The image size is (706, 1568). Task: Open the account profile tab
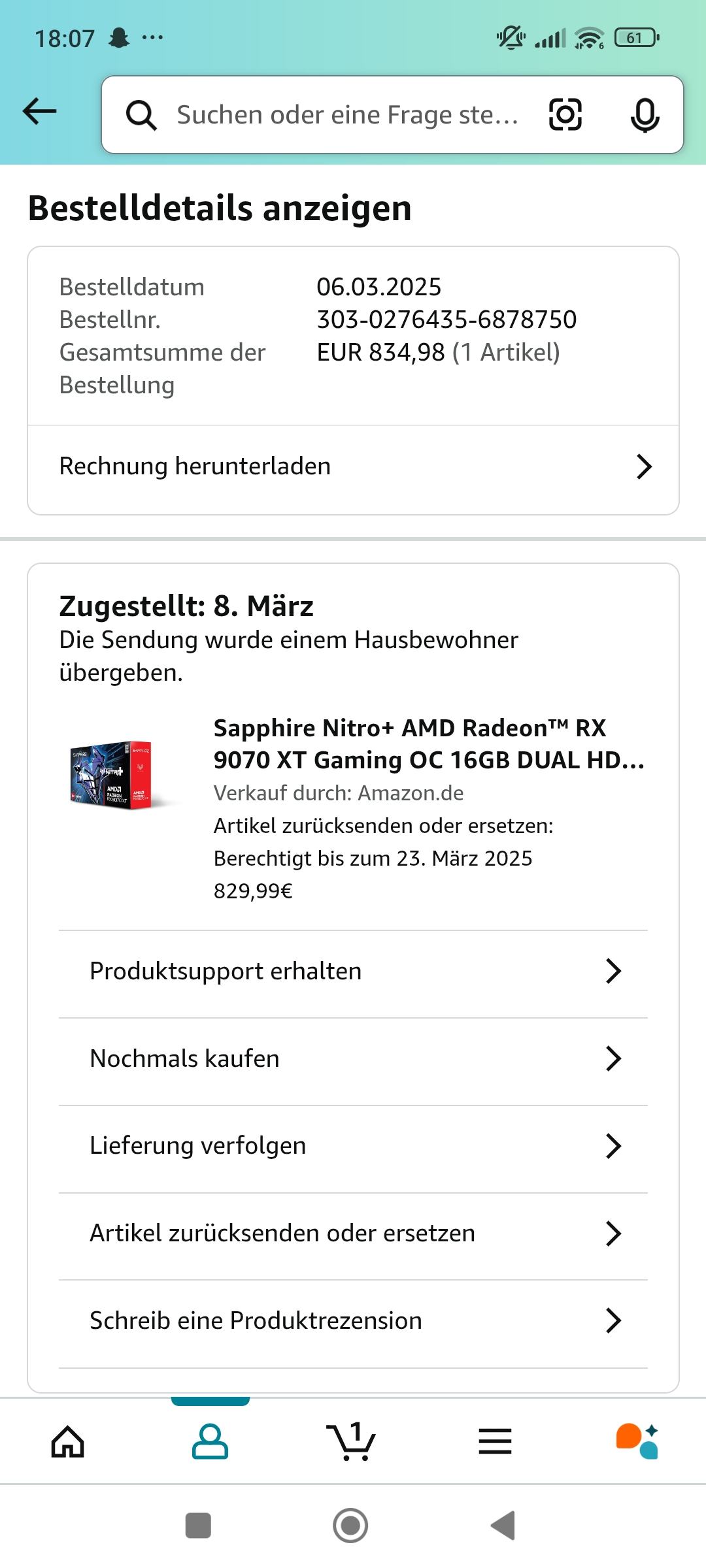click(210, 1441)
